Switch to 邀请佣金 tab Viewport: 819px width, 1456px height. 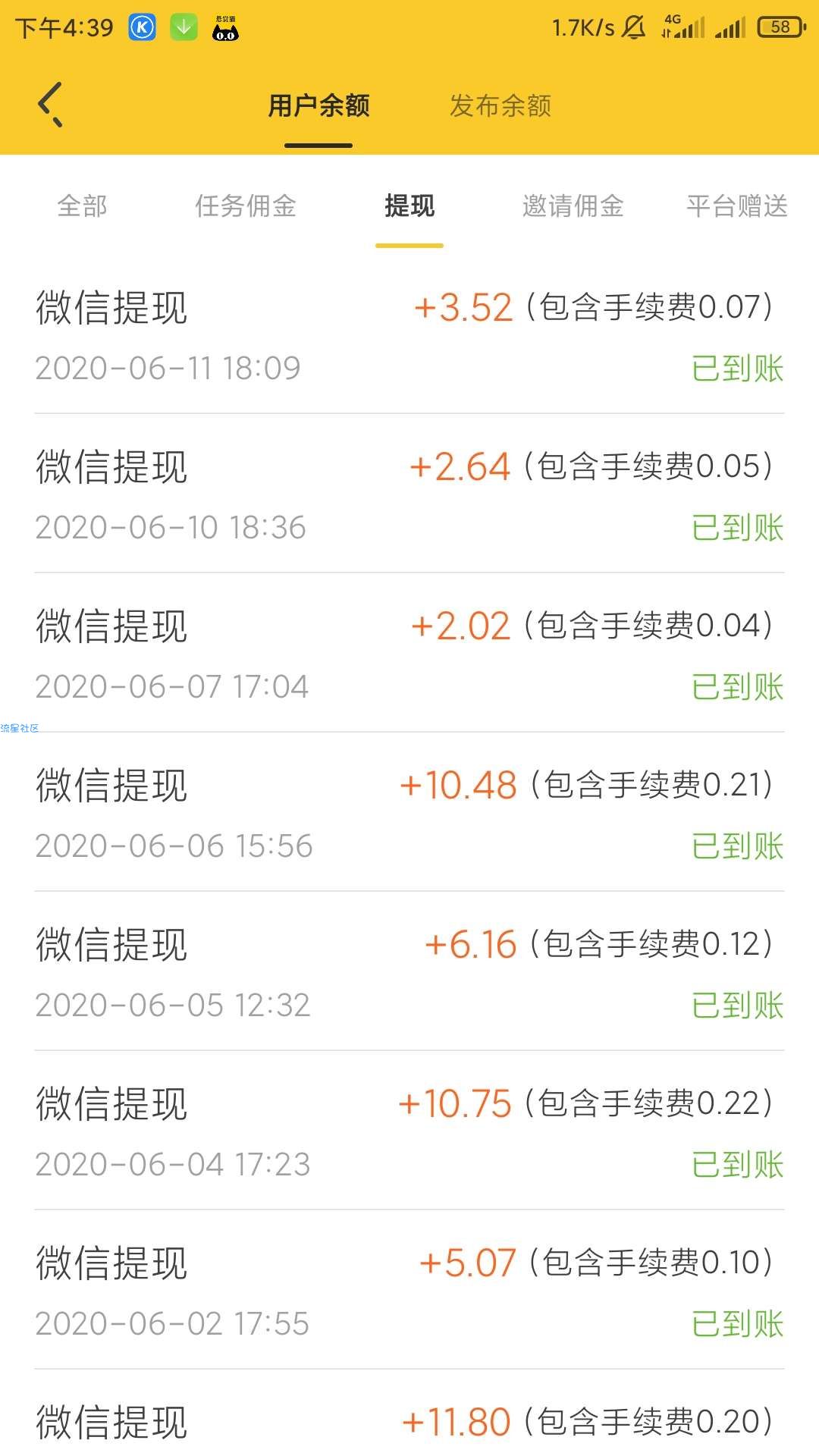(573, 206)
